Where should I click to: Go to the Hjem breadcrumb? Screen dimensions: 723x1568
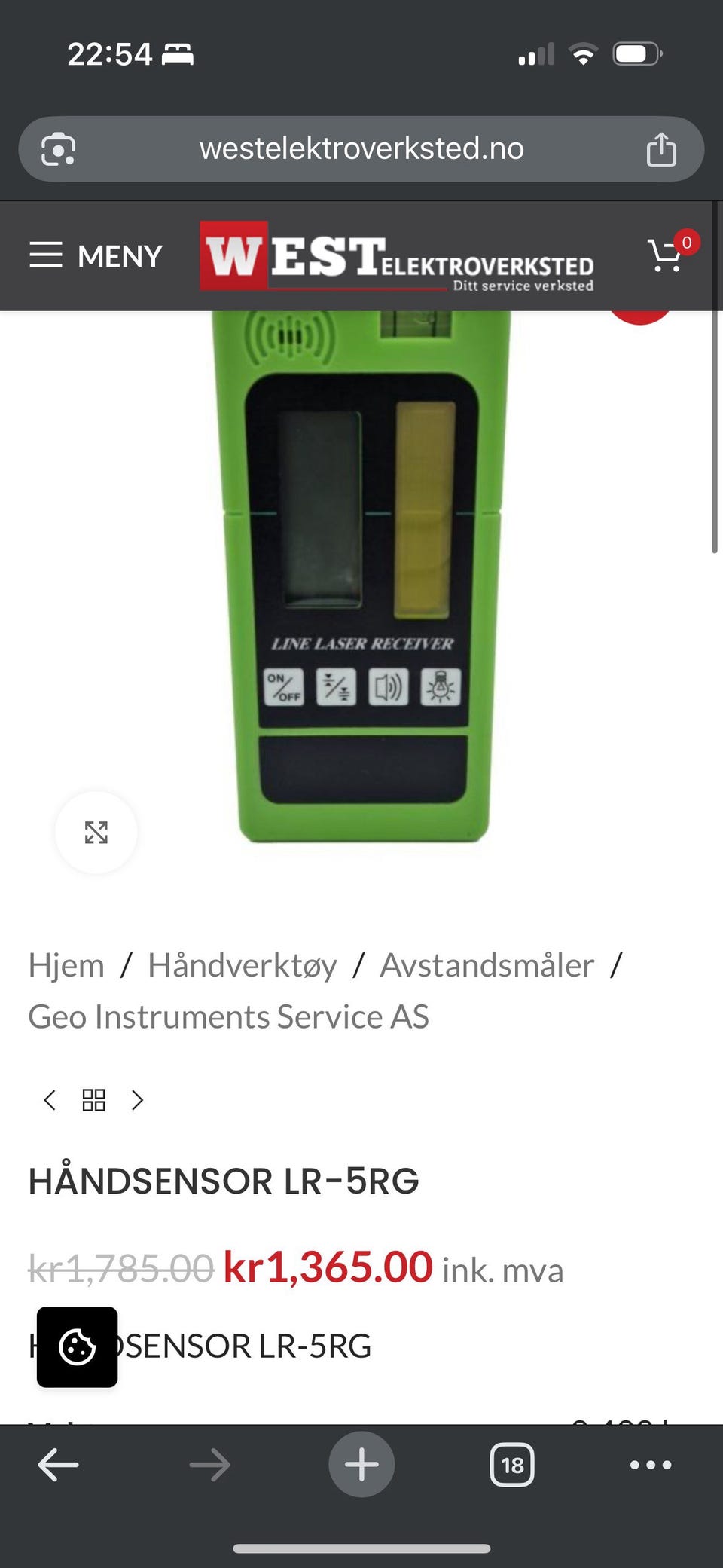coord(66,965)
